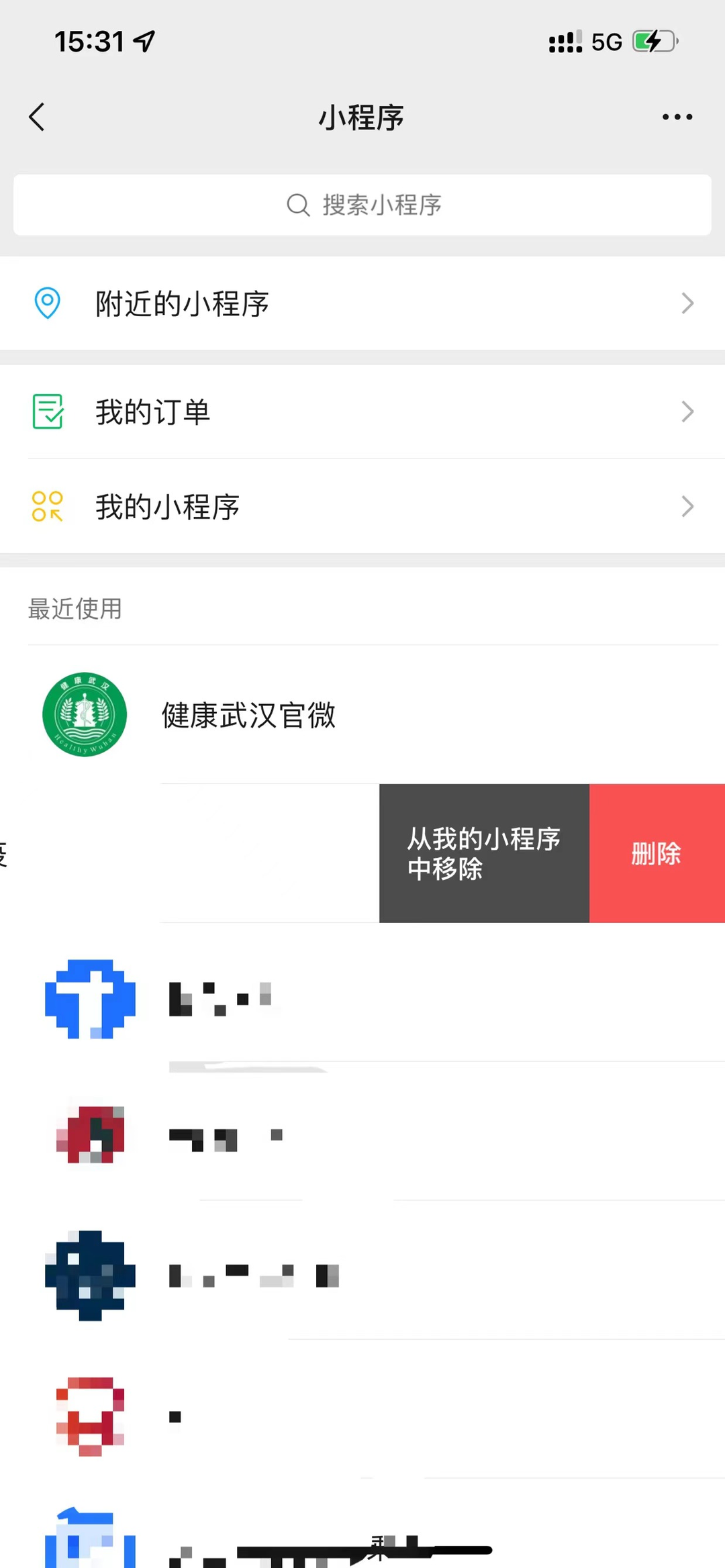The image size is (725, 1568).
Task: Open 我的订单
Action: click(x=362, y=411)
